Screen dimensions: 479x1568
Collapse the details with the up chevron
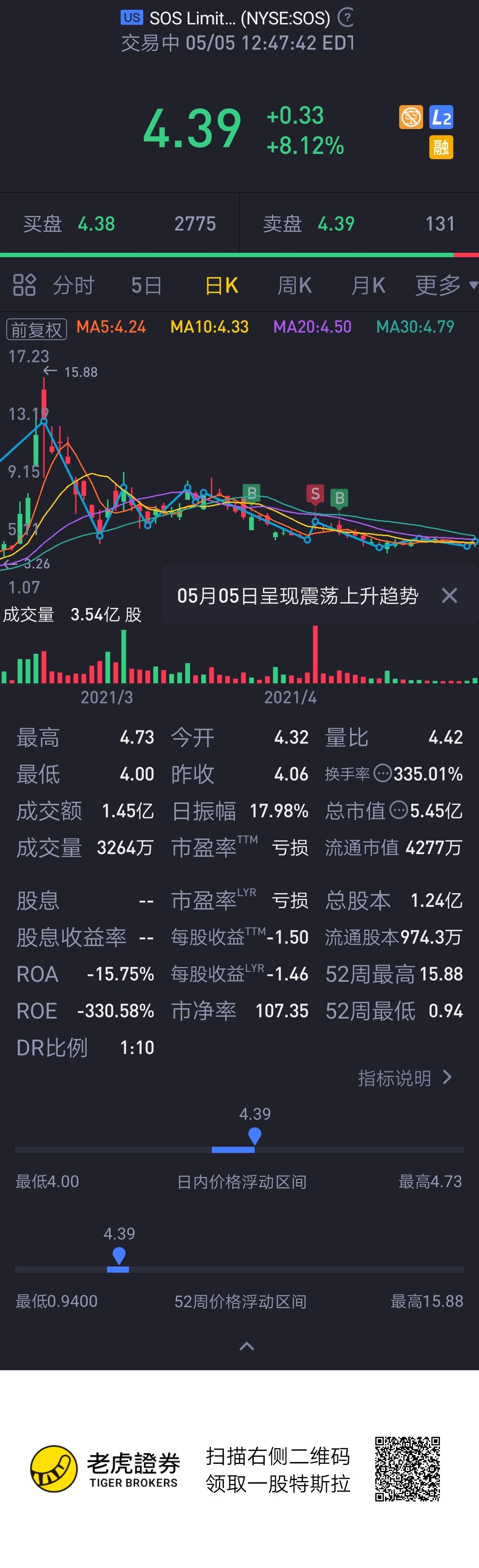(247, 1346)
